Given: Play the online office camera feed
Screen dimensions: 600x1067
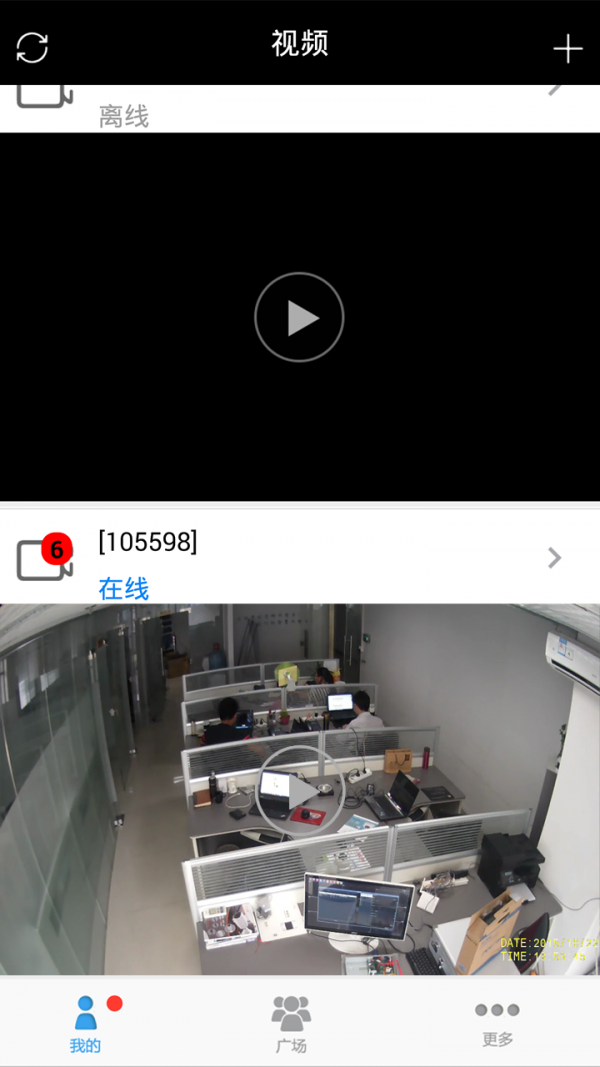Looking at the screenshot, I should (299, 791).
